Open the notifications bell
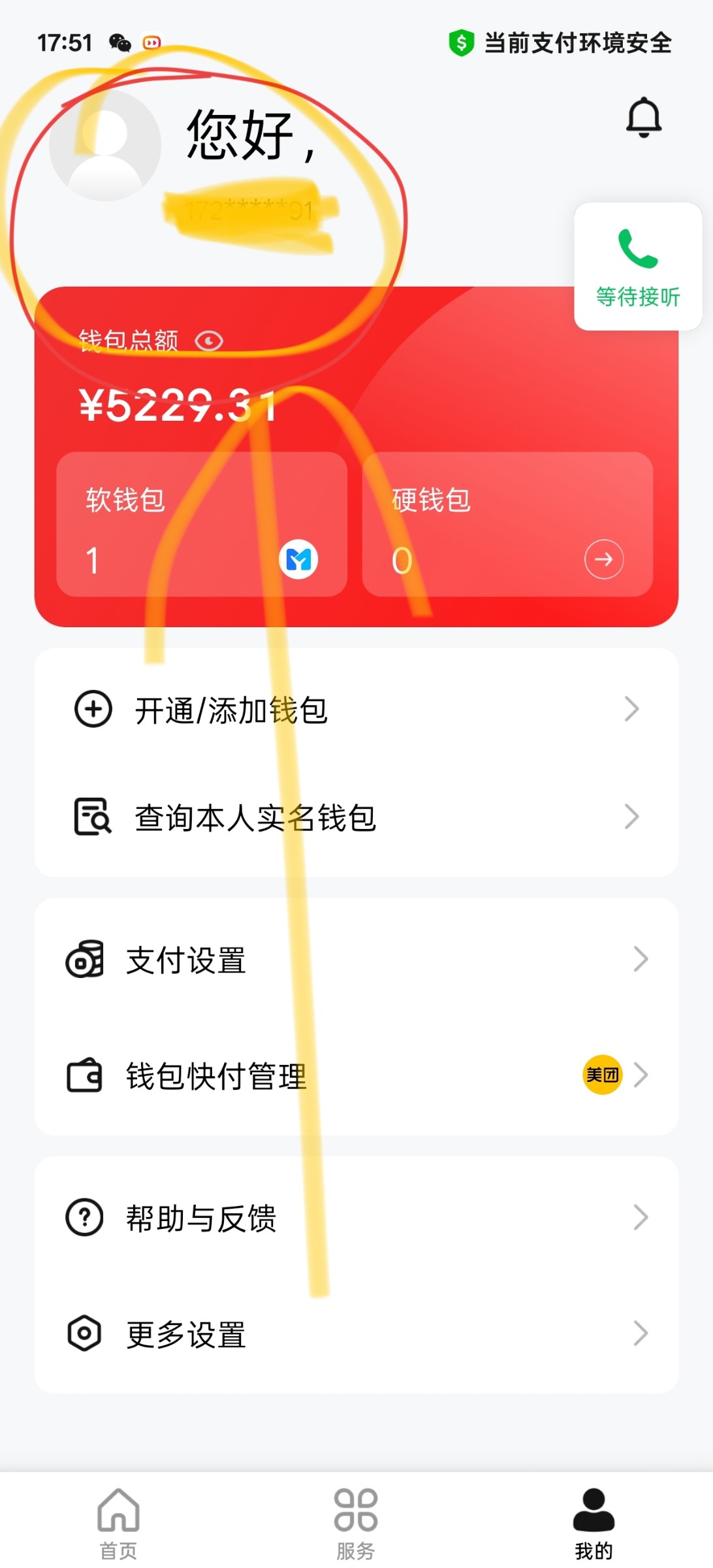The width and height of the screenshot is (713, 1568). (x=644, y=118)
